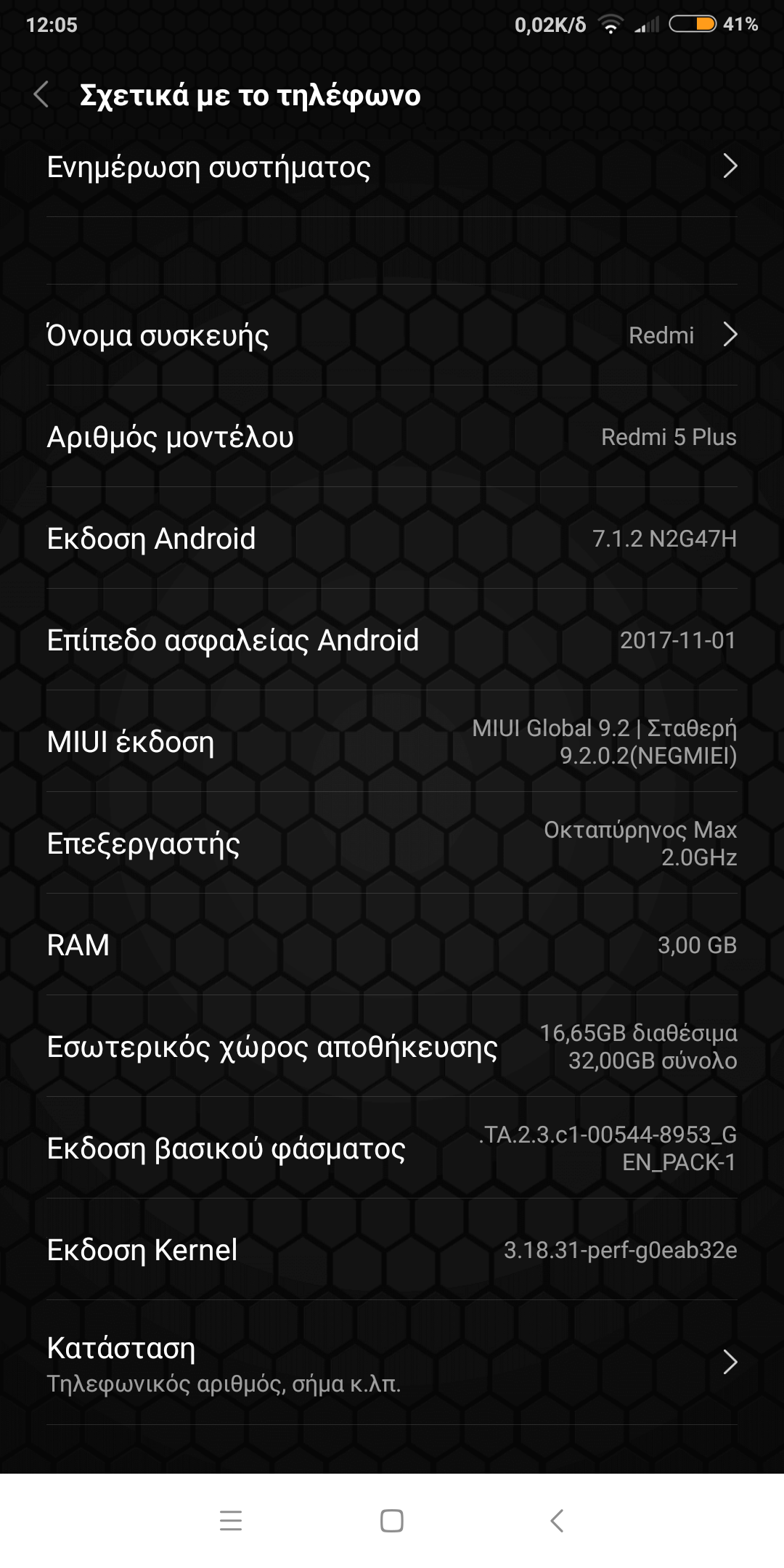Open Εσωτερικός χώρος αποθήκευσης

pyautogui.click(x=392, y=1046)
